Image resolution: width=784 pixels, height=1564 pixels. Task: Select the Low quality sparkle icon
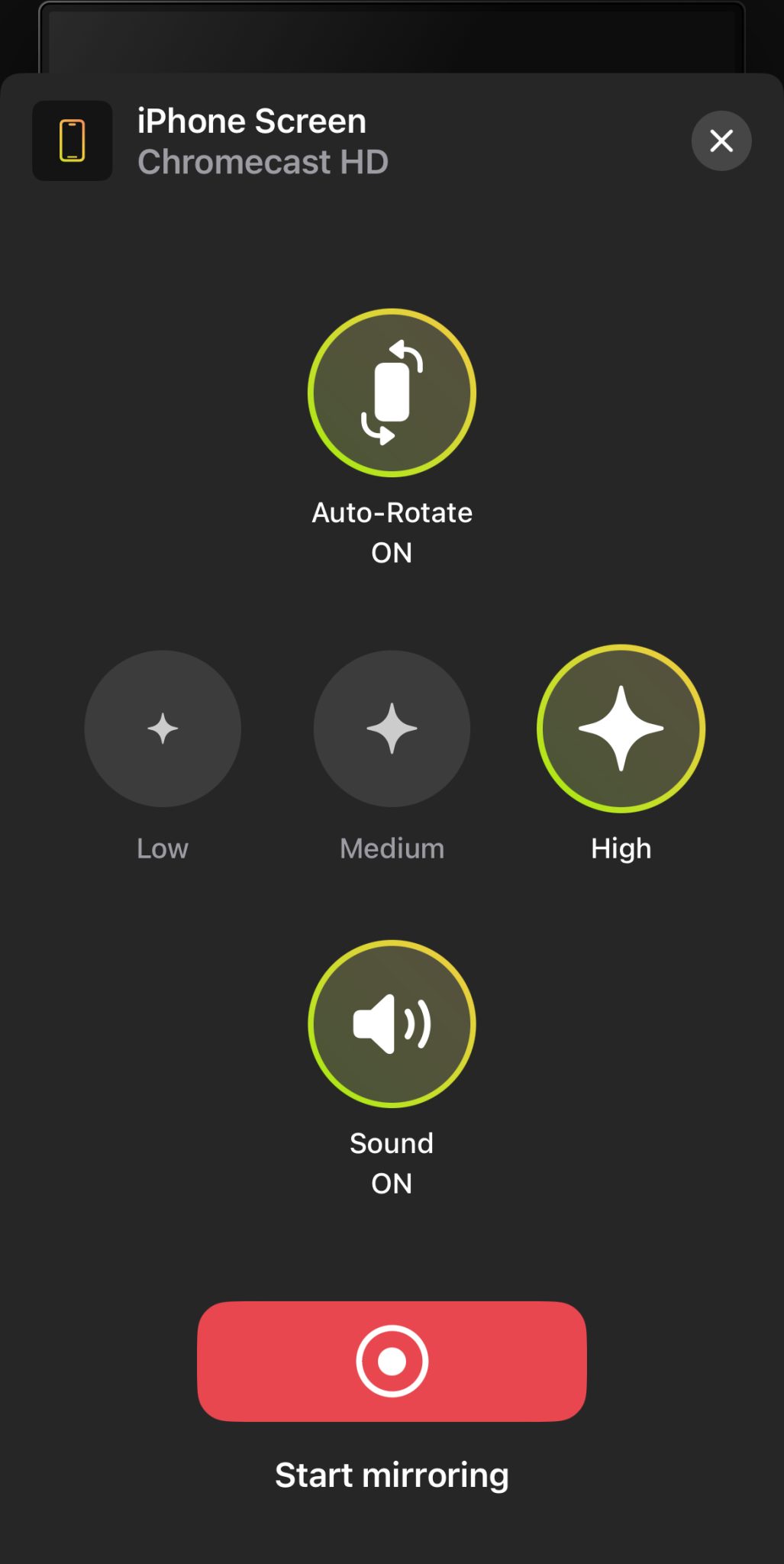[162, 729]
